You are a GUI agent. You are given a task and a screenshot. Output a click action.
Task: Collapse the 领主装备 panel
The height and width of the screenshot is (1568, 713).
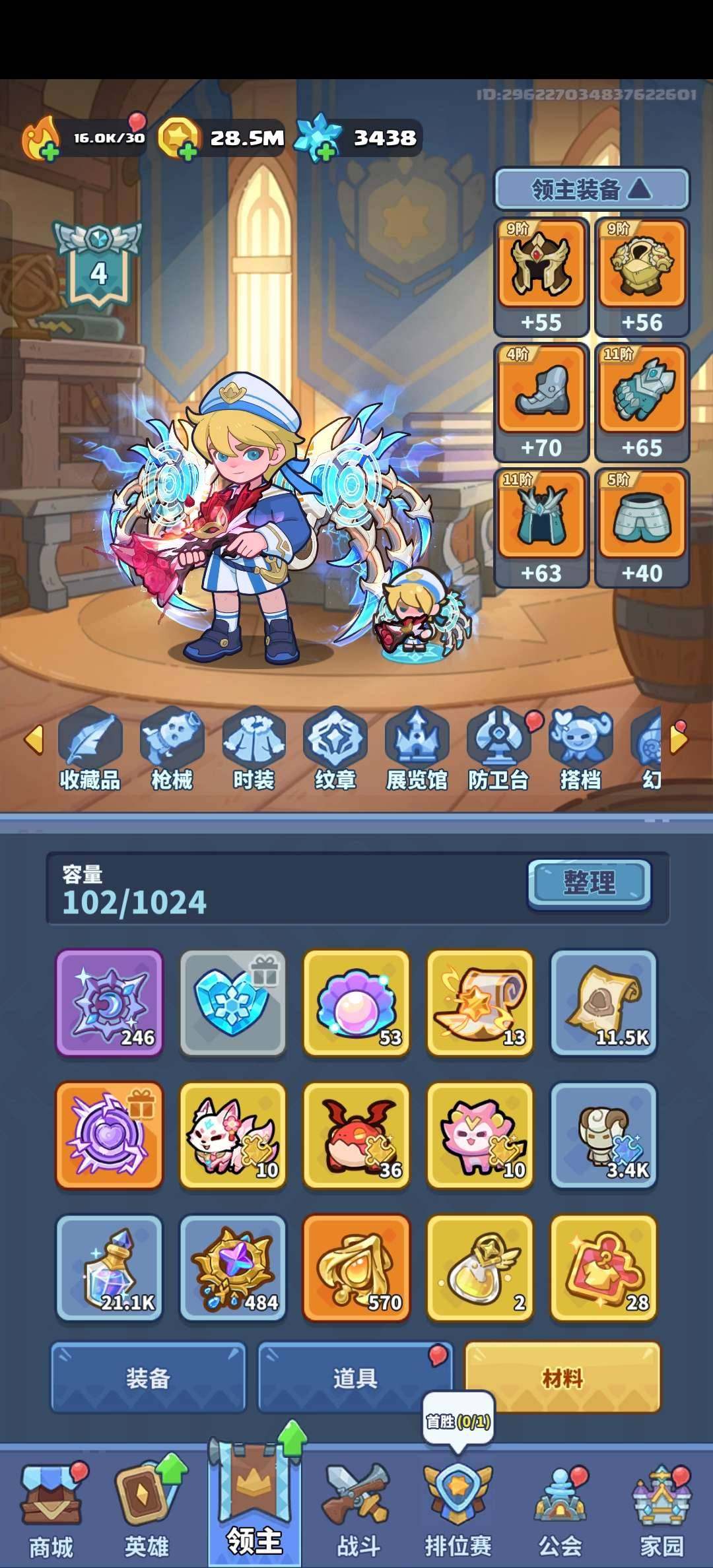592,189
